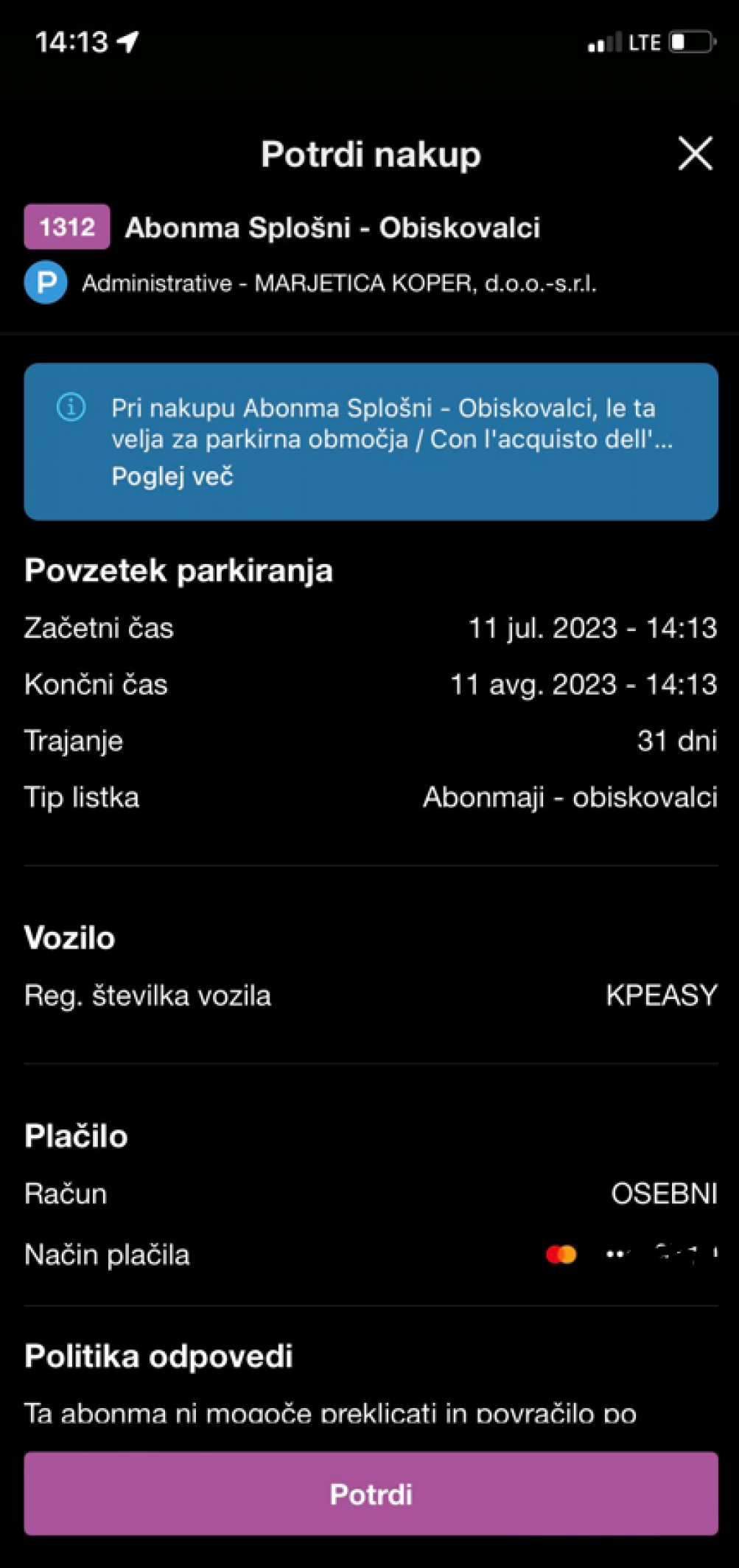Confirm purchase with the Potrdi button

pyautogui.click(x=371, y=1494)
